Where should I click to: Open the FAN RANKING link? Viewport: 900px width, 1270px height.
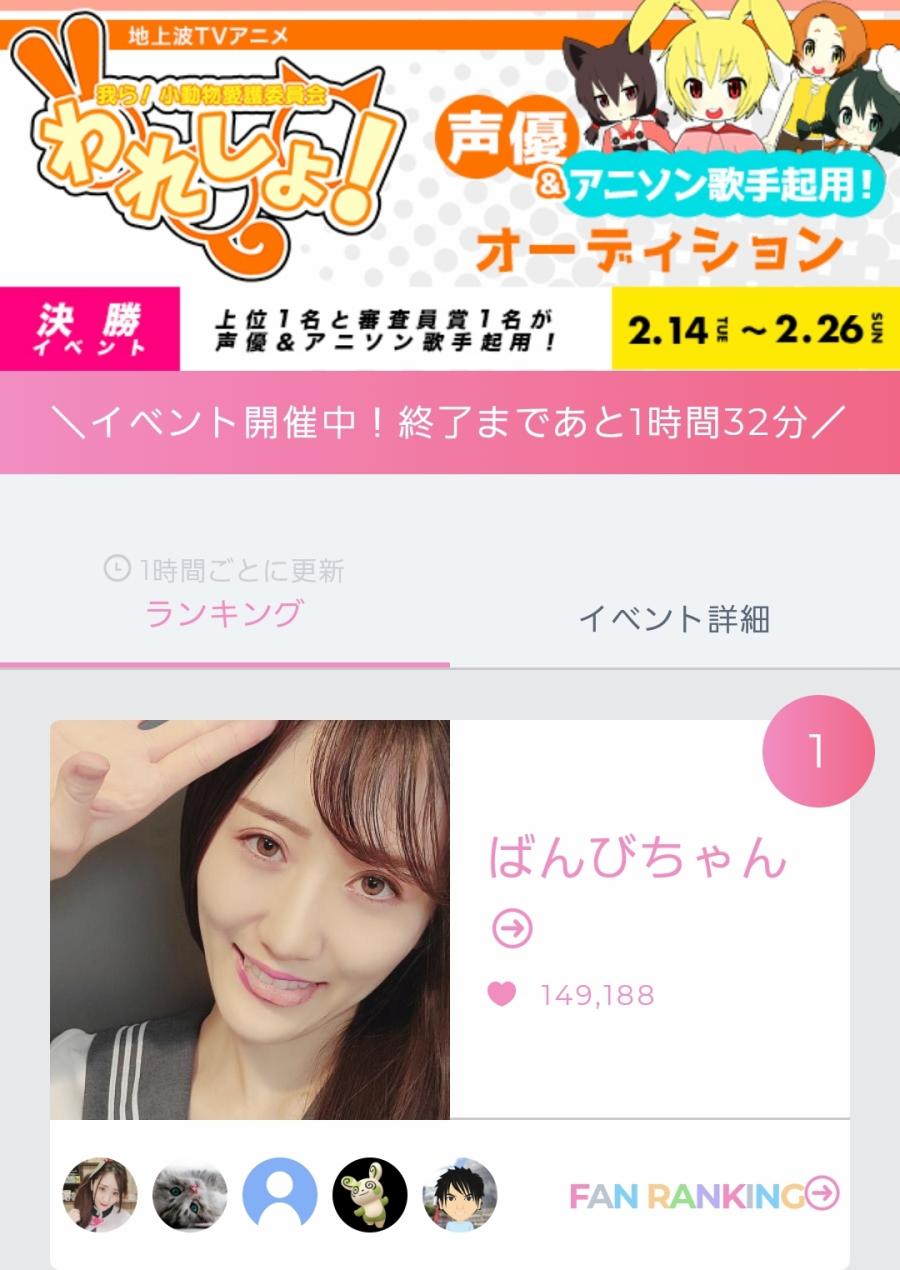[704, 1195]
